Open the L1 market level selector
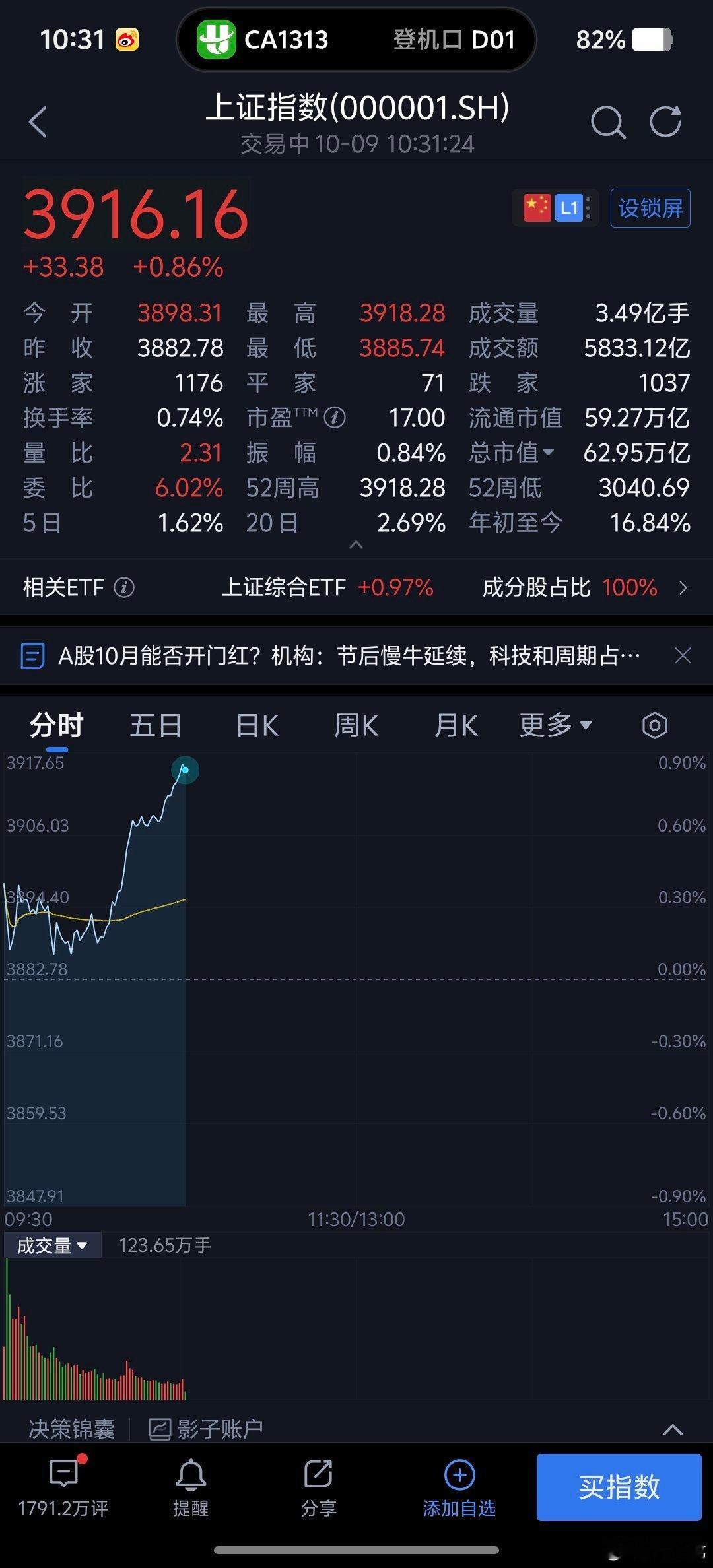 click(569, 209)
